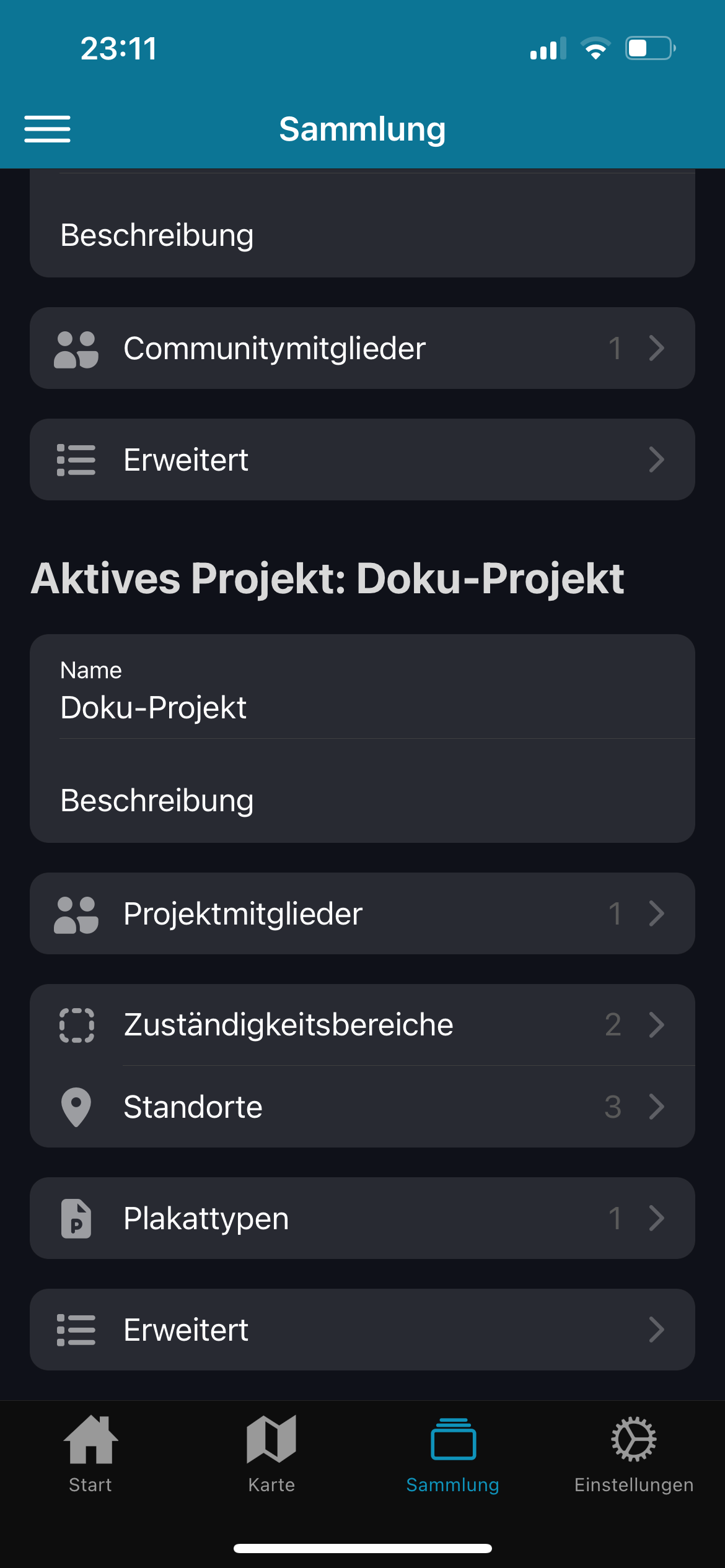
Task: Open Erweitert below Communitymitglieder
Action: point(362,460)
